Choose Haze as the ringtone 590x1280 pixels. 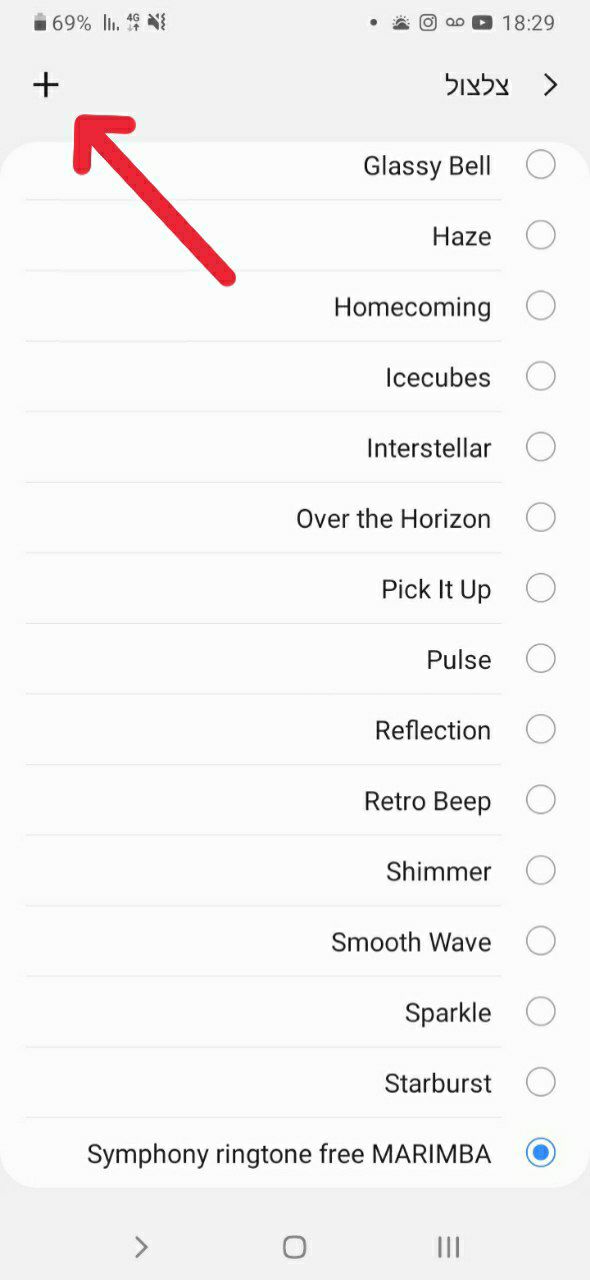294,236
